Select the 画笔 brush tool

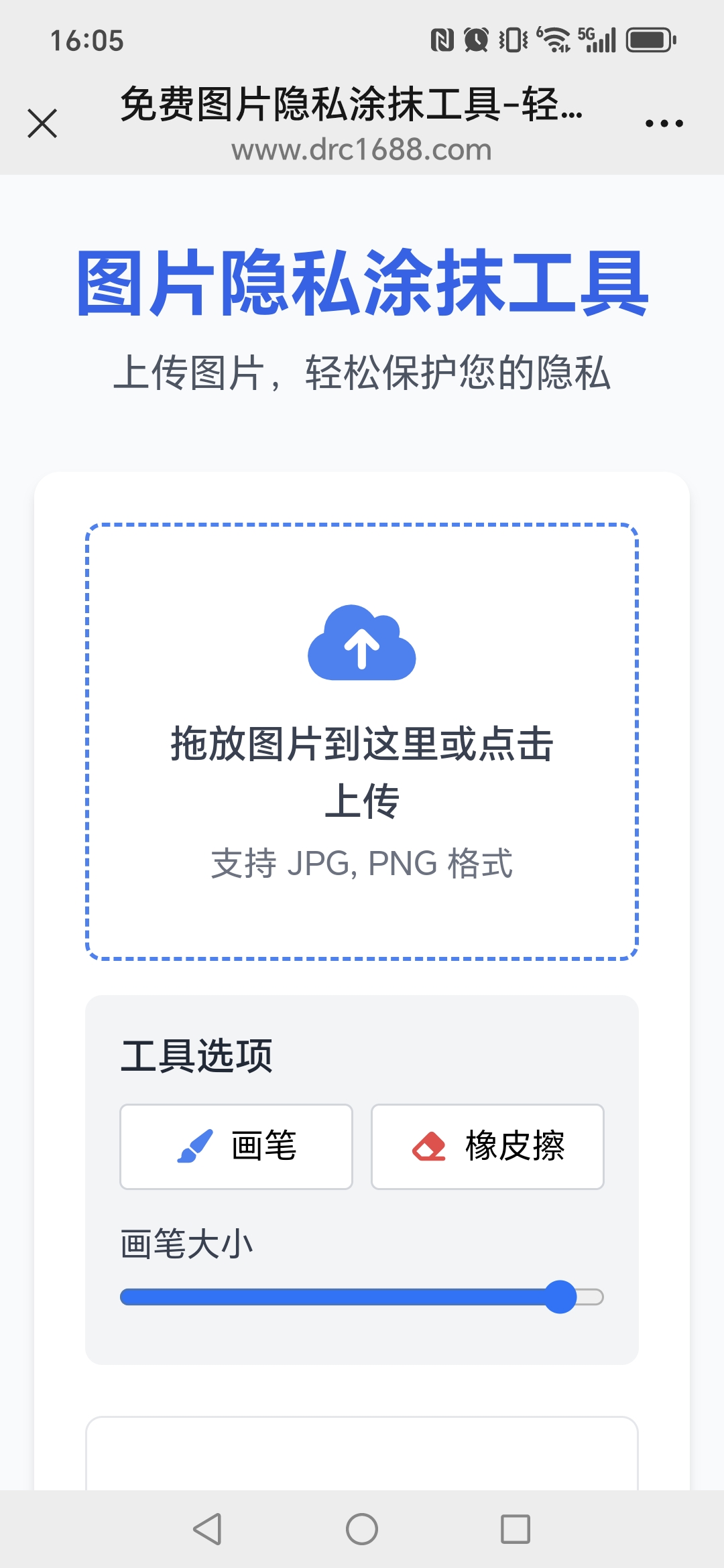236,1147
